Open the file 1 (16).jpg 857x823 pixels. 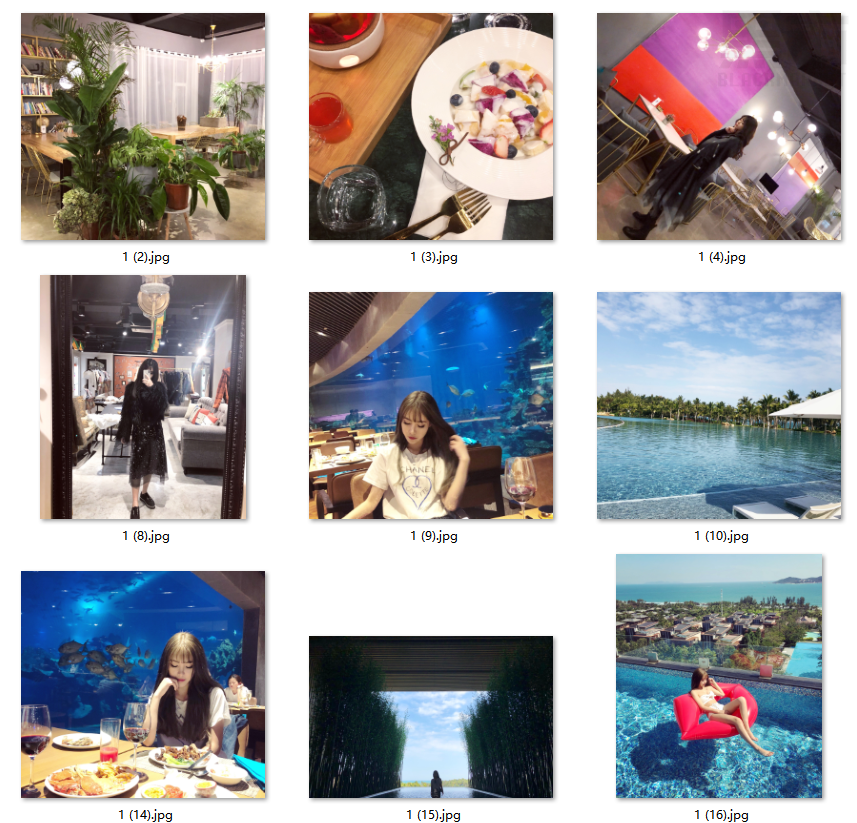point(719,676)
